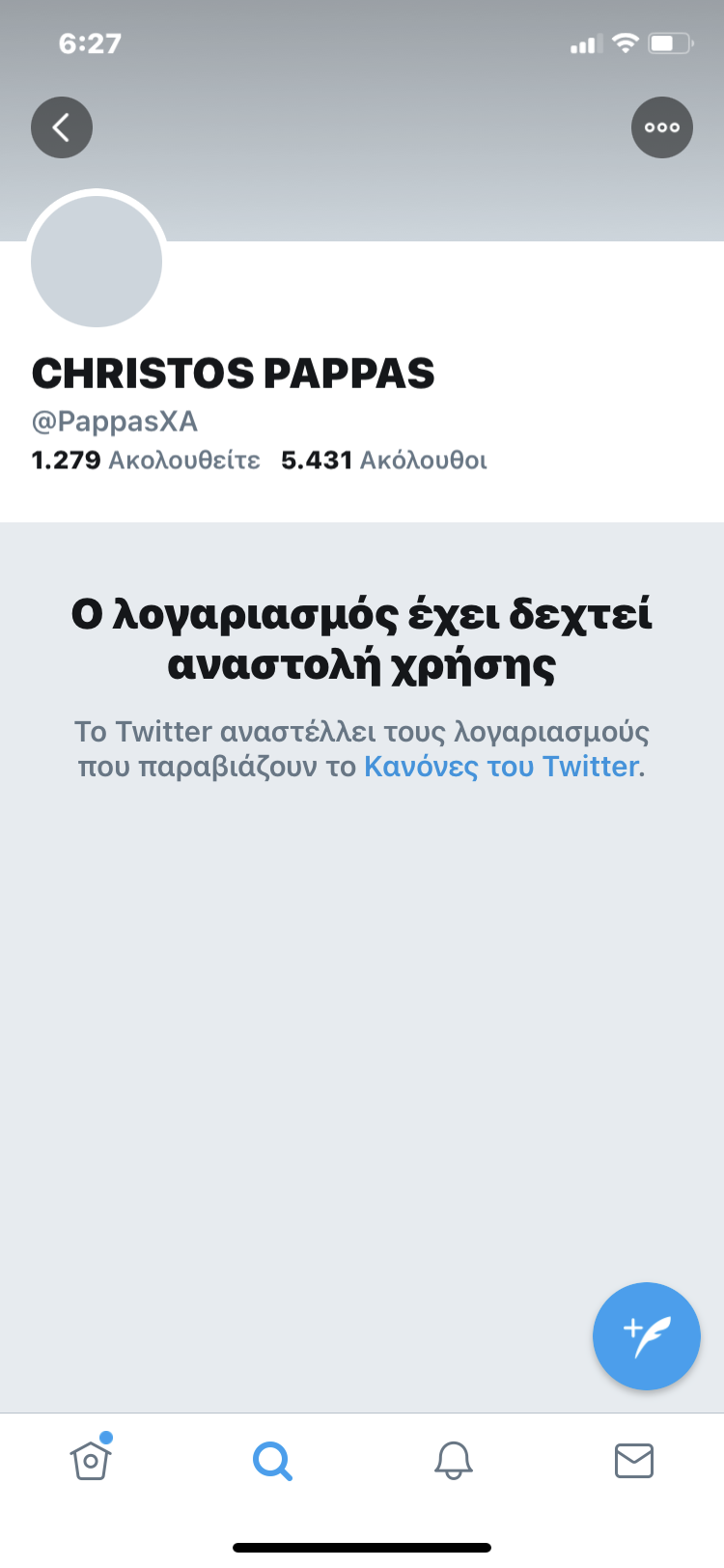Viewport: 724px width, 1568px height.
Task: Switch to the Home tab
Action: tap(91, 1460)
